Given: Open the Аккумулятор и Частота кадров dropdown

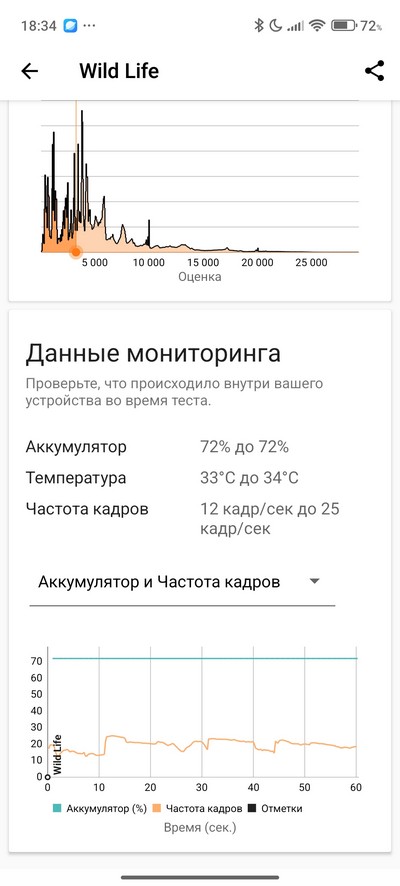Looking at the screenshot, I should coord(182,583).
